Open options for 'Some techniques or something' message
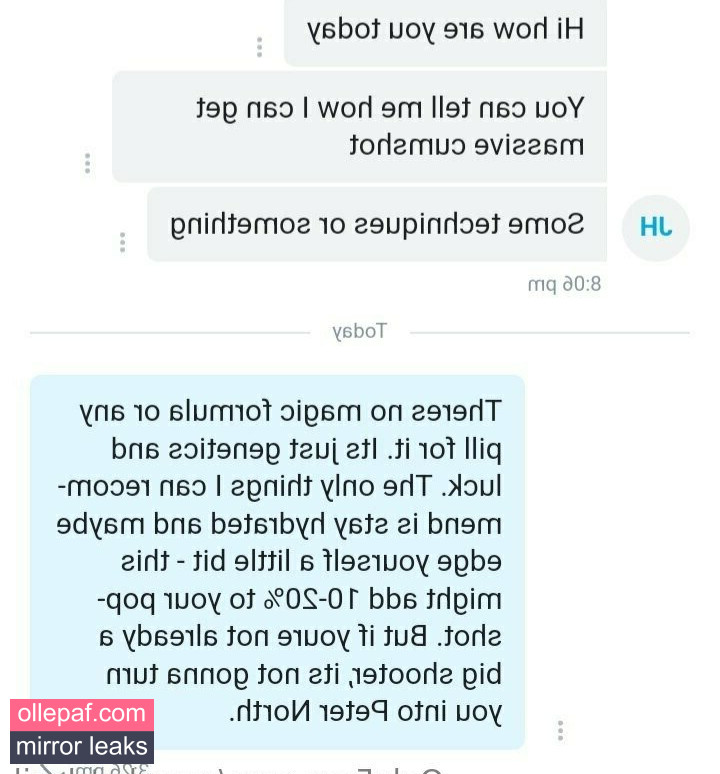Viewport: 720px width, 774px height. [x=122, y=242]
